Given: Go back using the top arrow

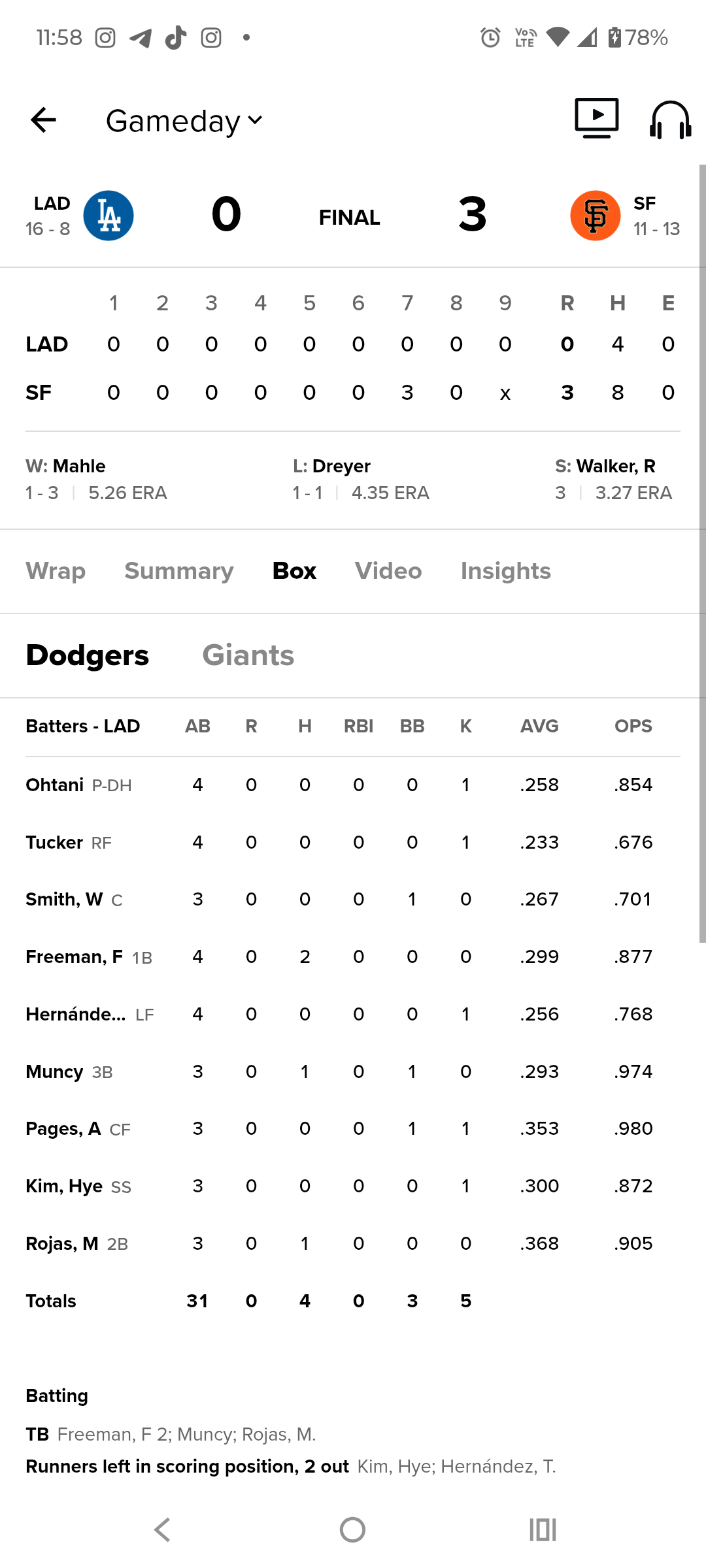Looking at the screenshot, I should tap(43, 120).
